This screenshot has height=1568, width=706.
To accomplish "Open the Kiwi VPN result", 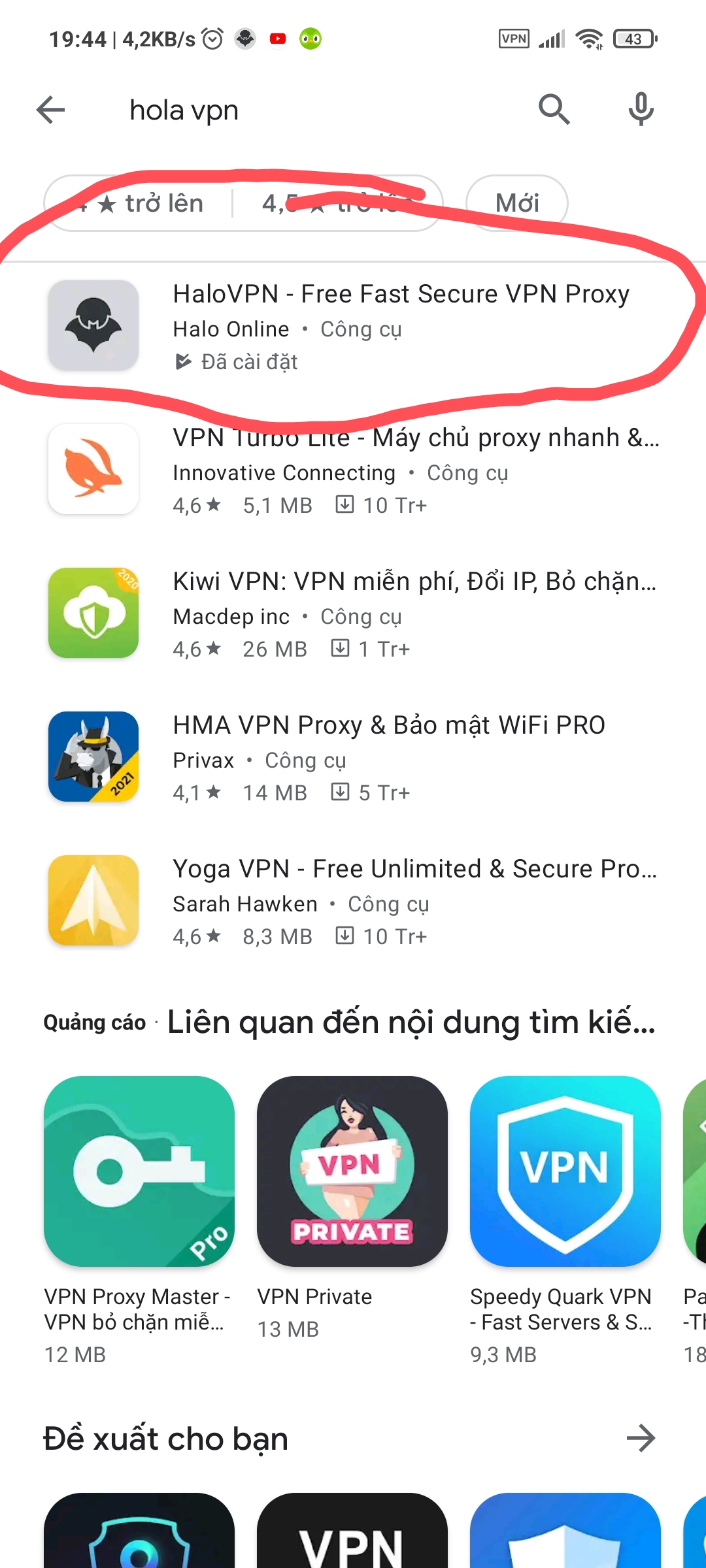I will pos(353,614).
